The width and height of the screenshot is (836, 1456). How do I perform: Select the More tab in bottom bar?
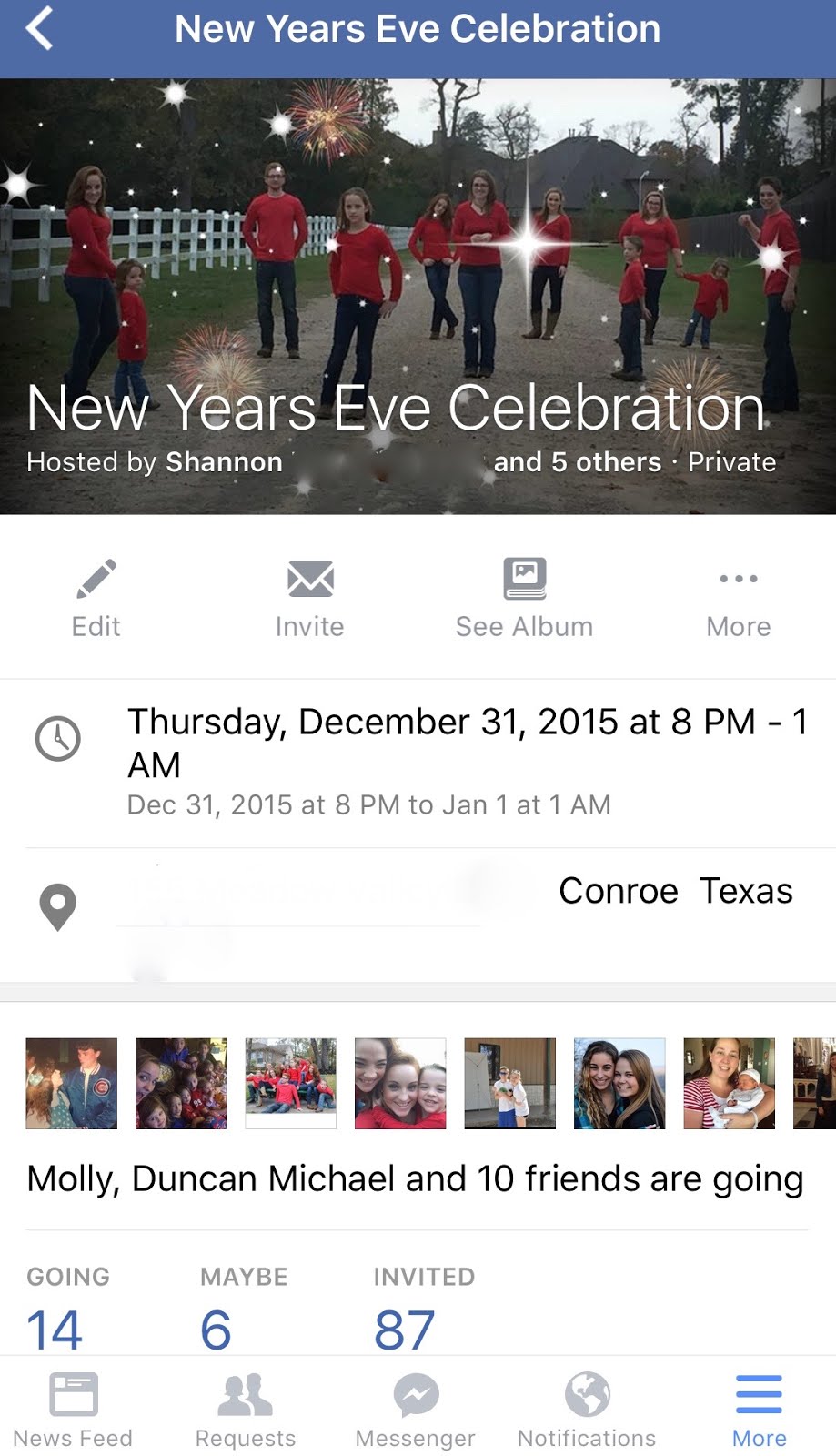click(x=759, y=1409)
